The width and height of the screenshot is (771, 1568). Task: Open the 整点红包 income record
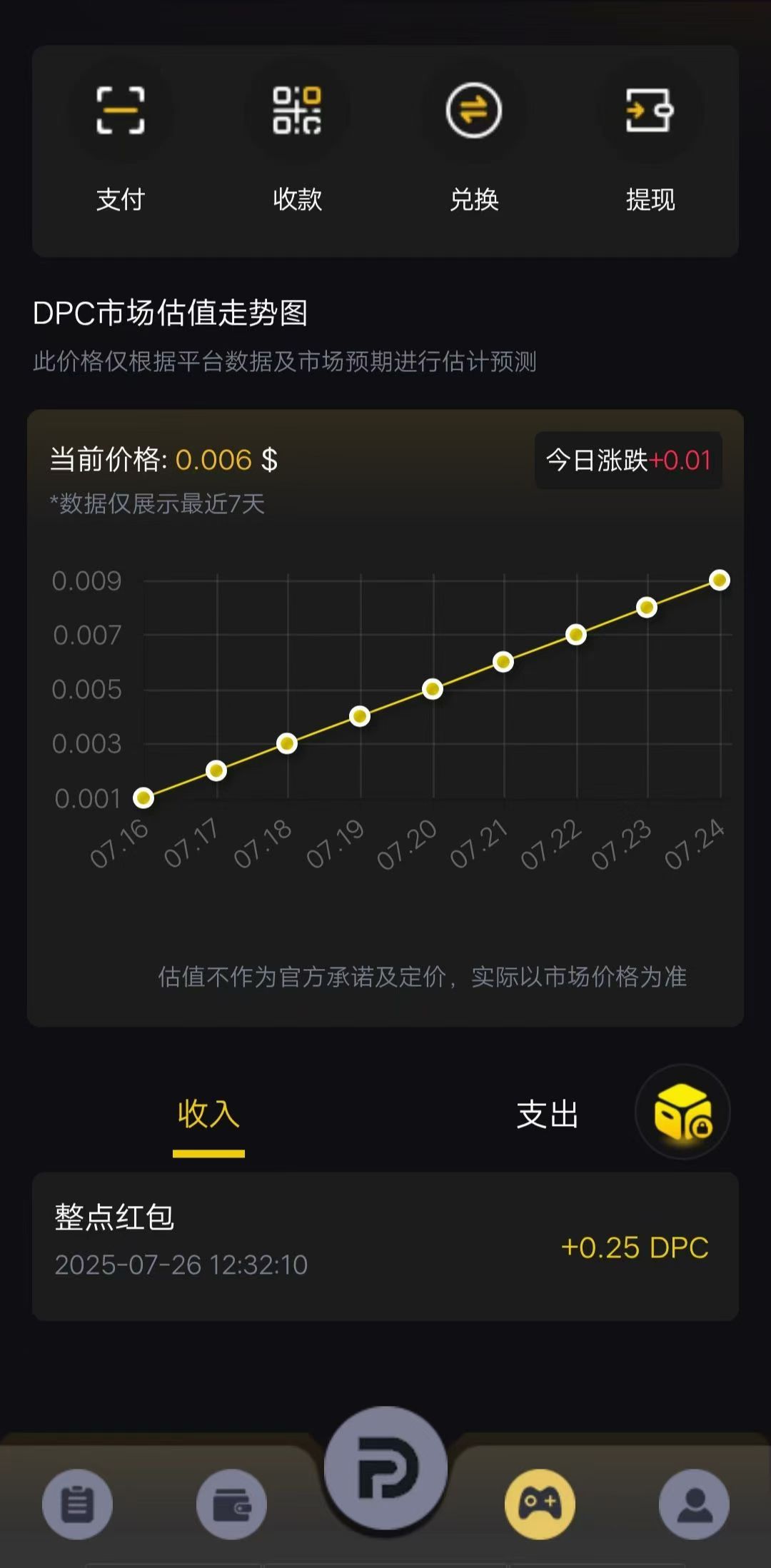point(385,1245)
